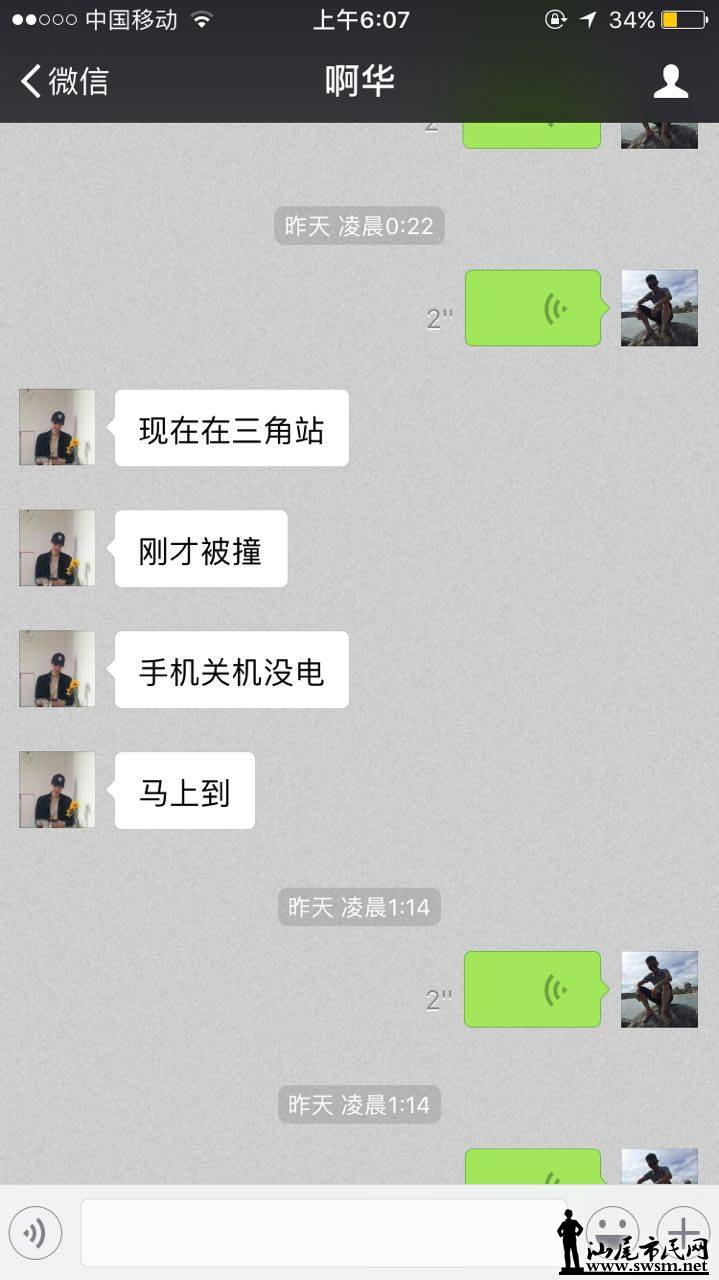
Task: Open chat details via the profile icon
Action: click(671, 81)
